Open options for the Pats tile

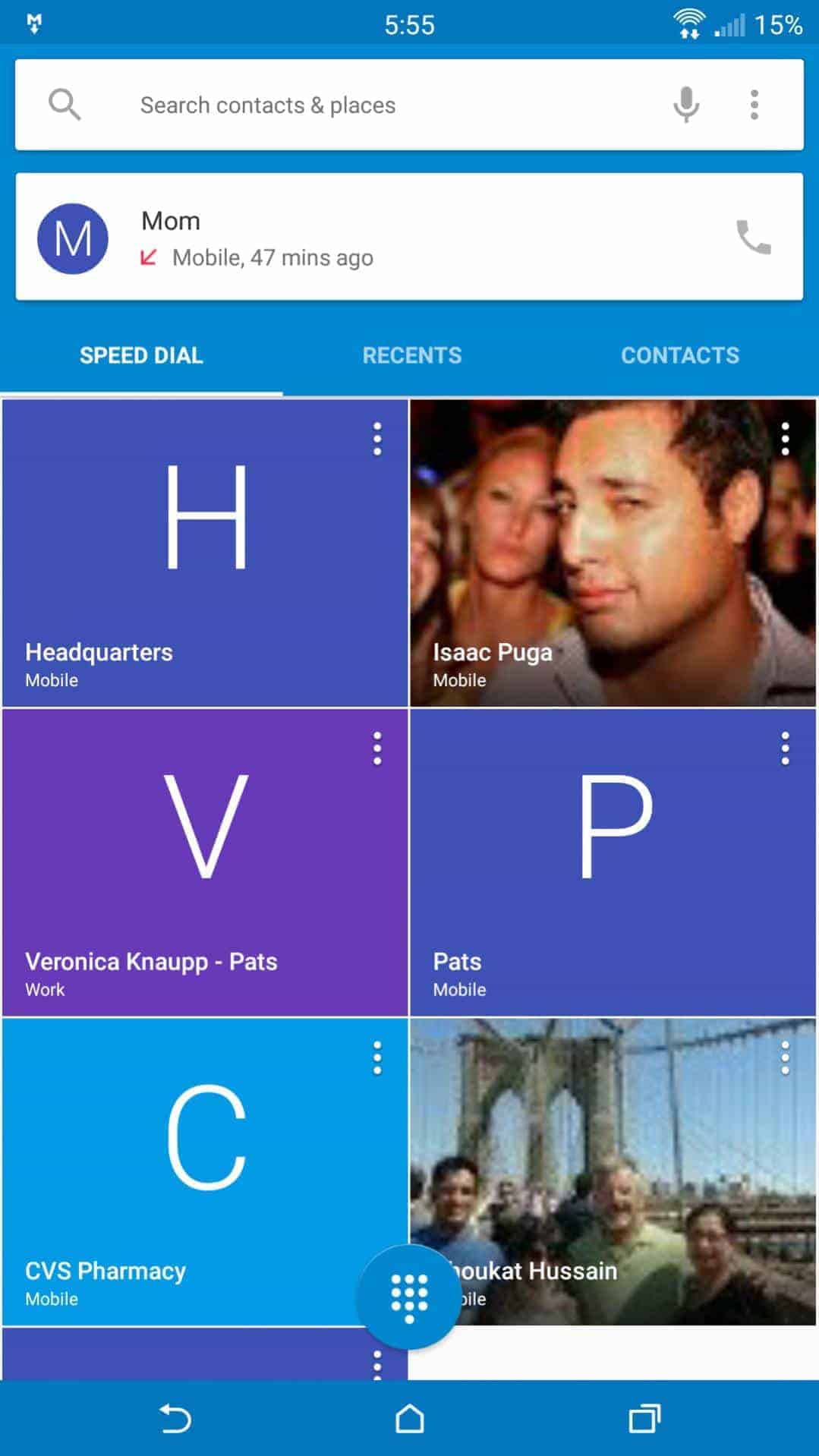coord(785,749)
